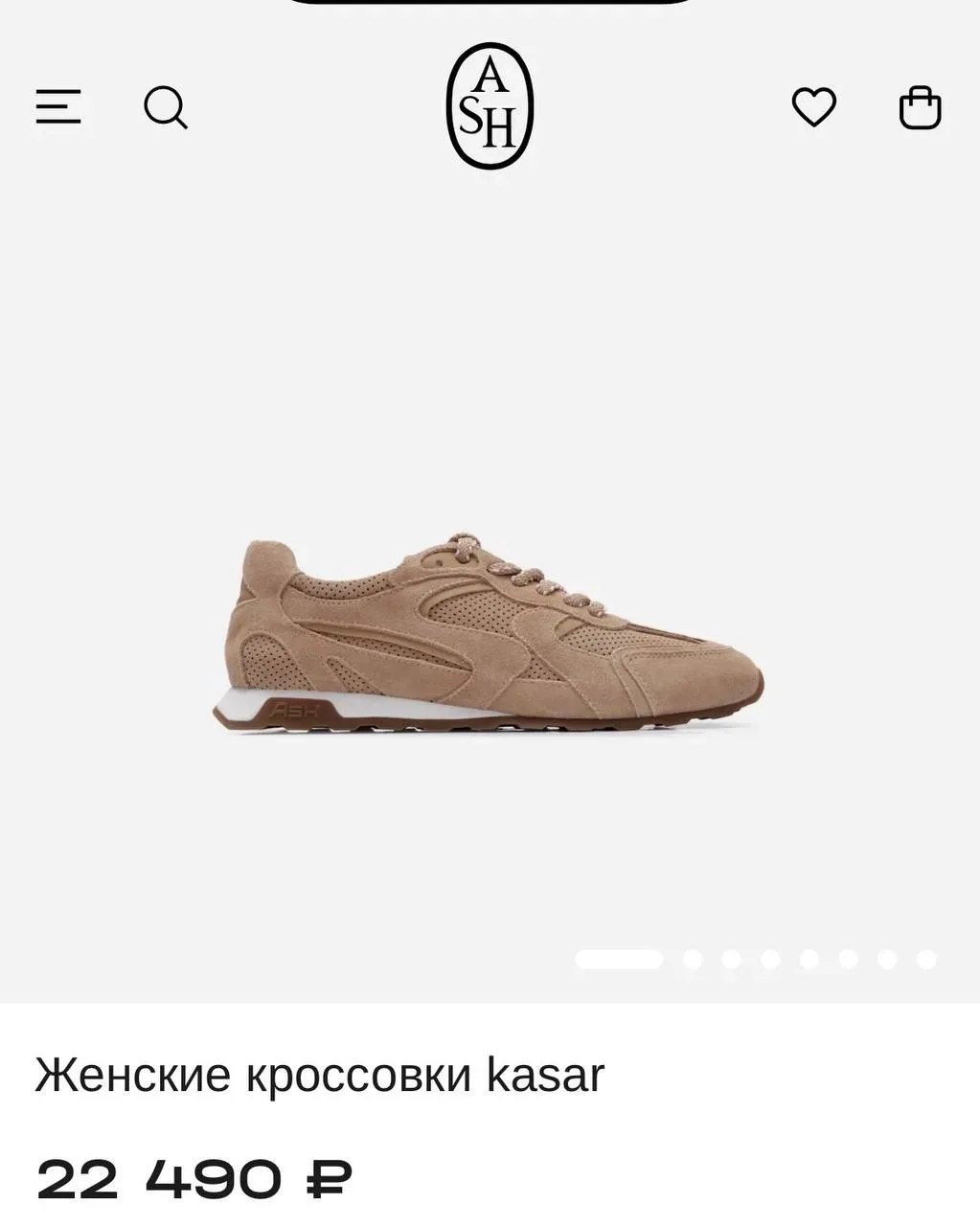Open the wishlist heart
This screenshot has height=1226, width=980.
coord(814,106)
